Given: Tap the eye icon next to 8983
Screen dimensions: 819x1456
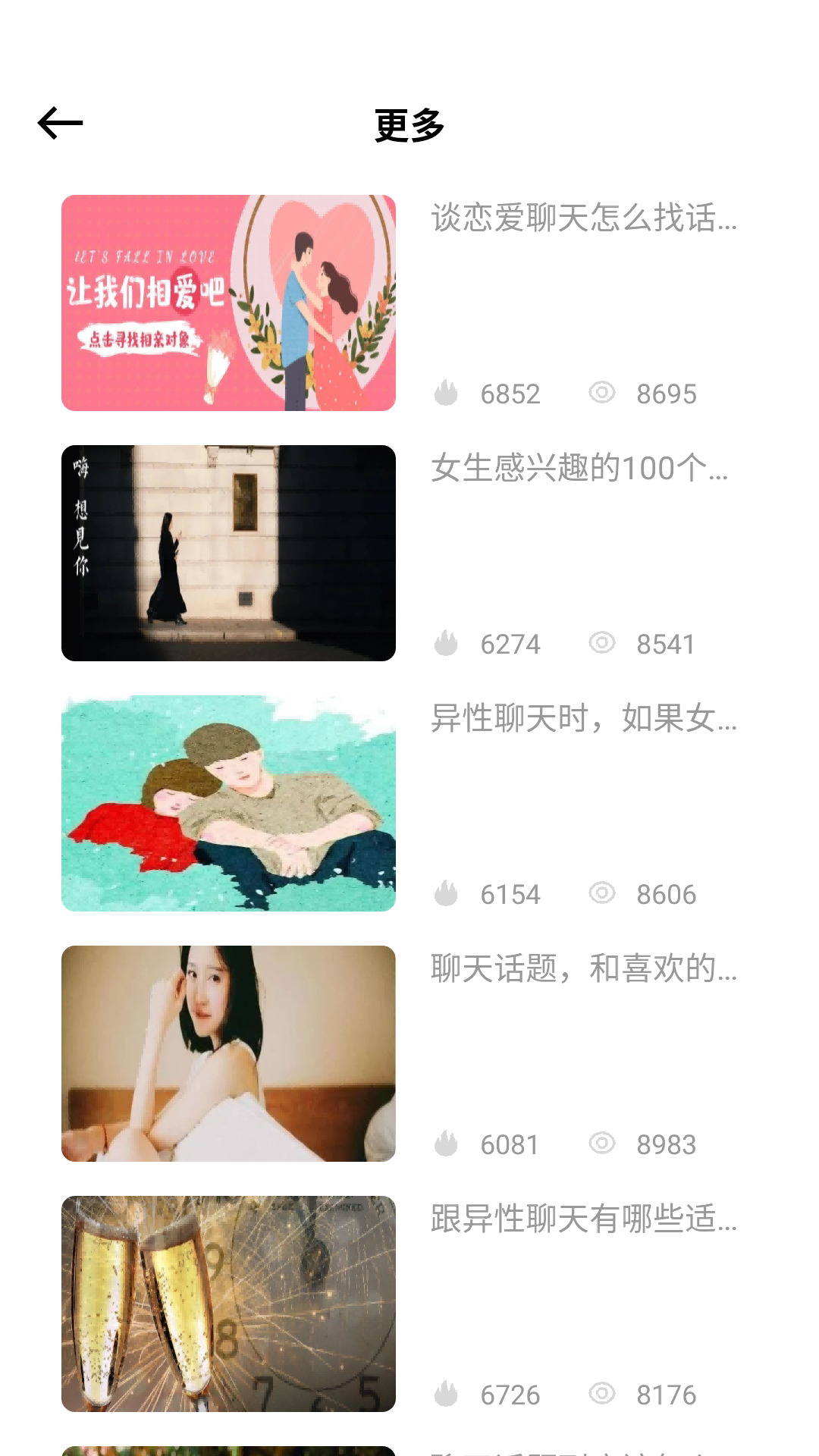Looking at the screenshot, I should click(603, 1144).
